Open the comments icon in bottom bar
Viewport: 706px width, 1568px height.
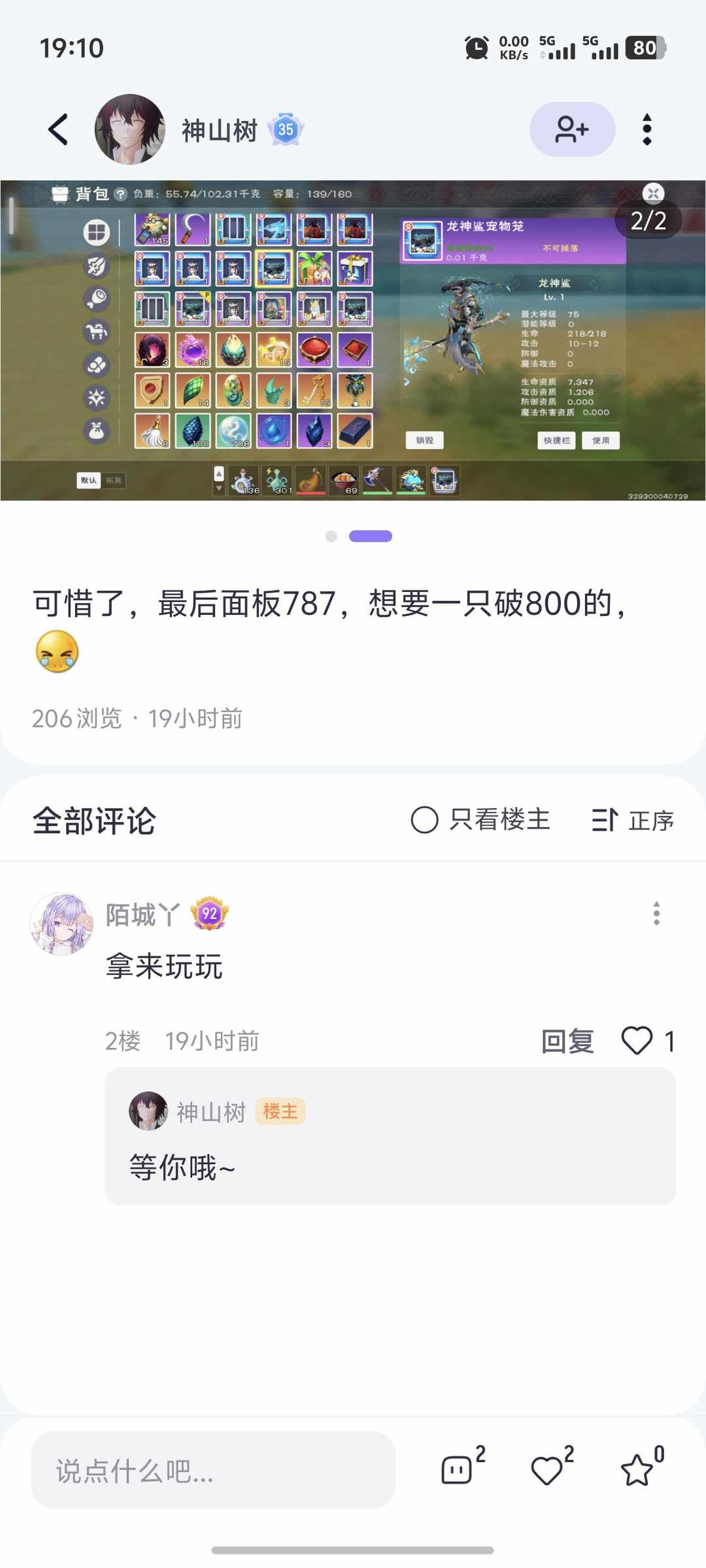click(457, 1471)
